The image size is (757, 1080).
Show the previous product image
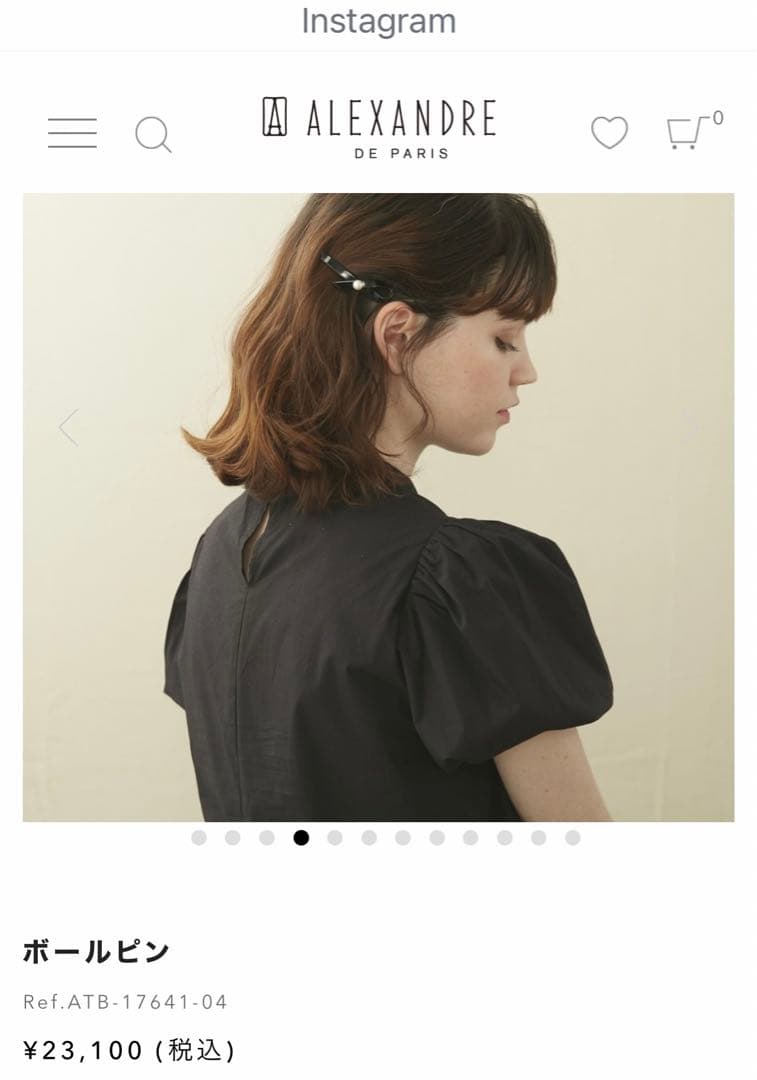click(68, 427)
